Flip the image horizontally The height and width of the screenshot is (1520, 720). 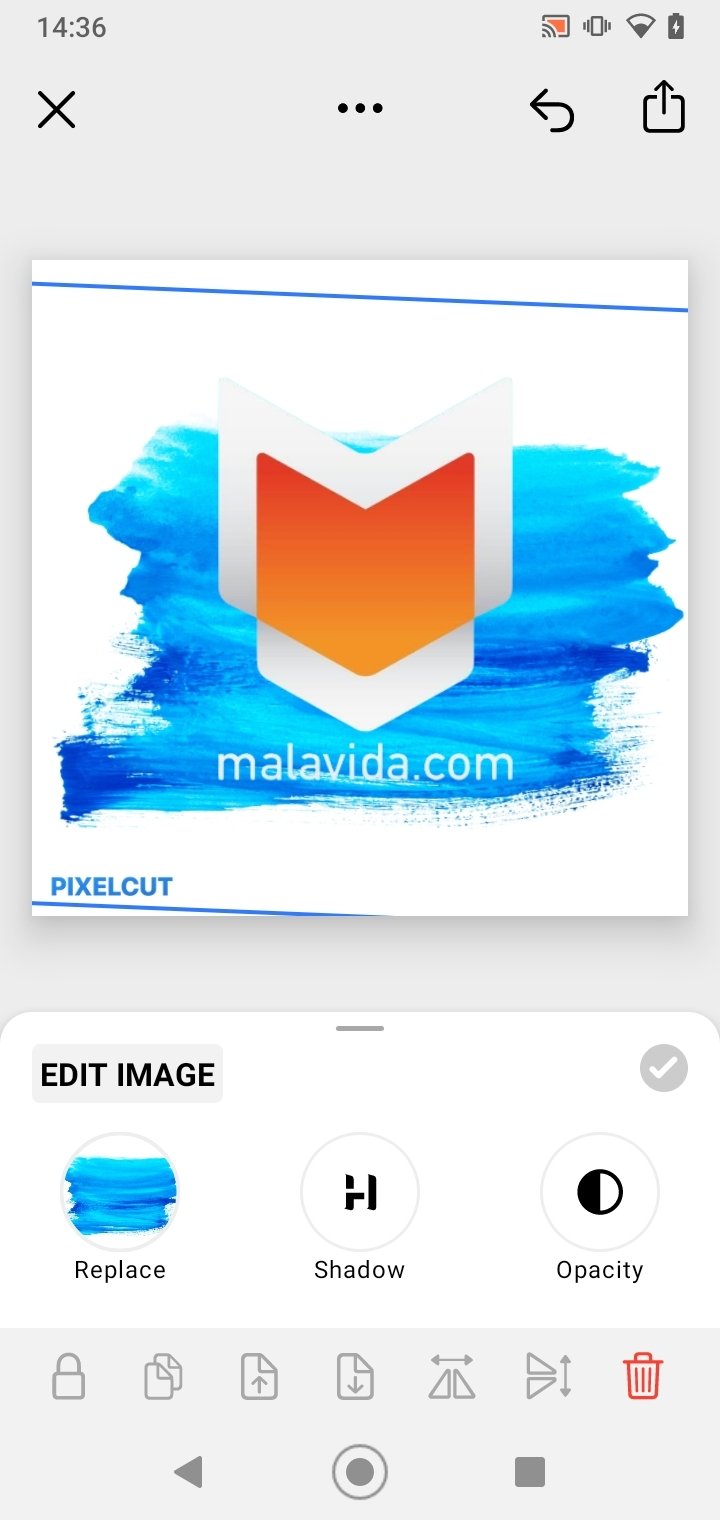coord(451,1376)
